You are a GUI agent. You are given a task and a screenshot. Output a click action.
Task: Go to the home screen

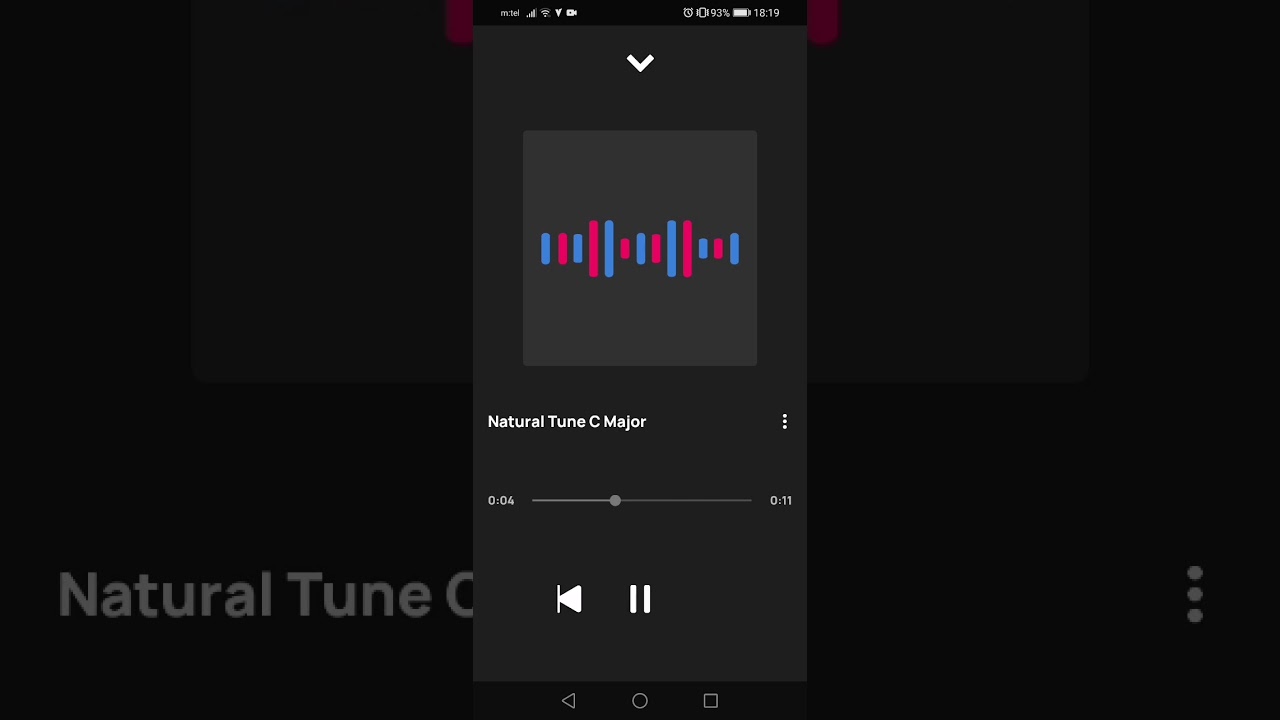click(x=640, y=701)
